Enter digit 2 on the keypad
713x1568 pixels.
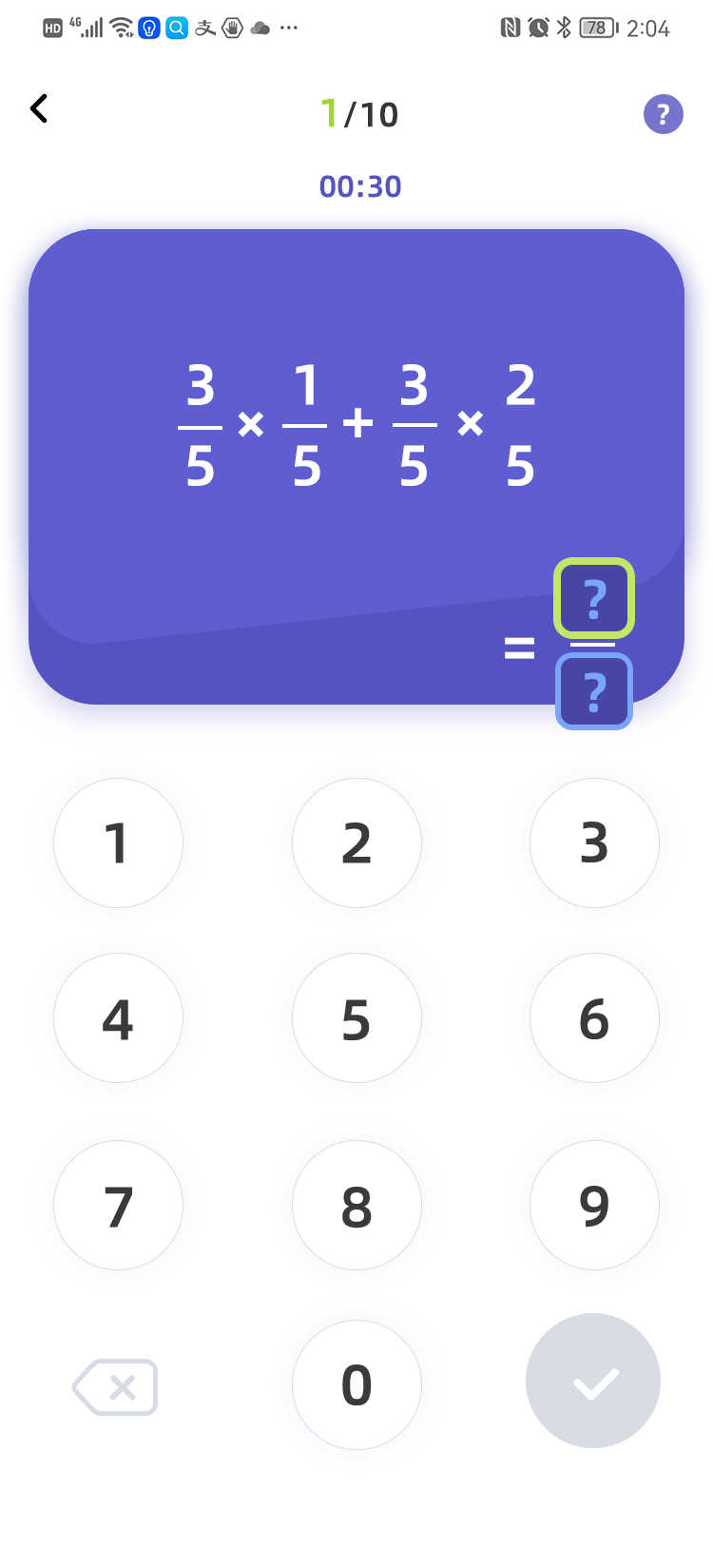point(356,842)
